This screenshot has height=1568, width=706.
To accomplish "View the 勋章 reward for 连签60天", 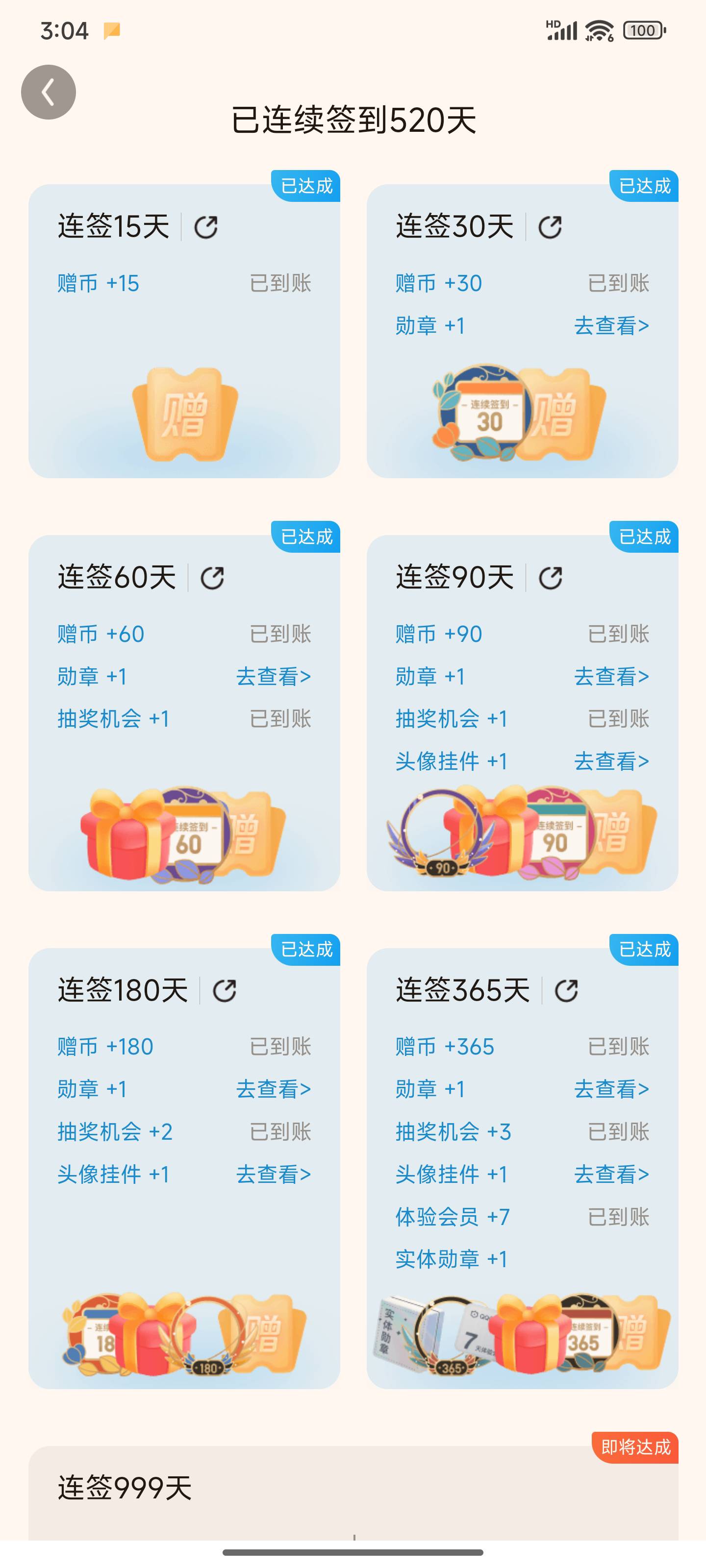I will [x=274, y=676].
